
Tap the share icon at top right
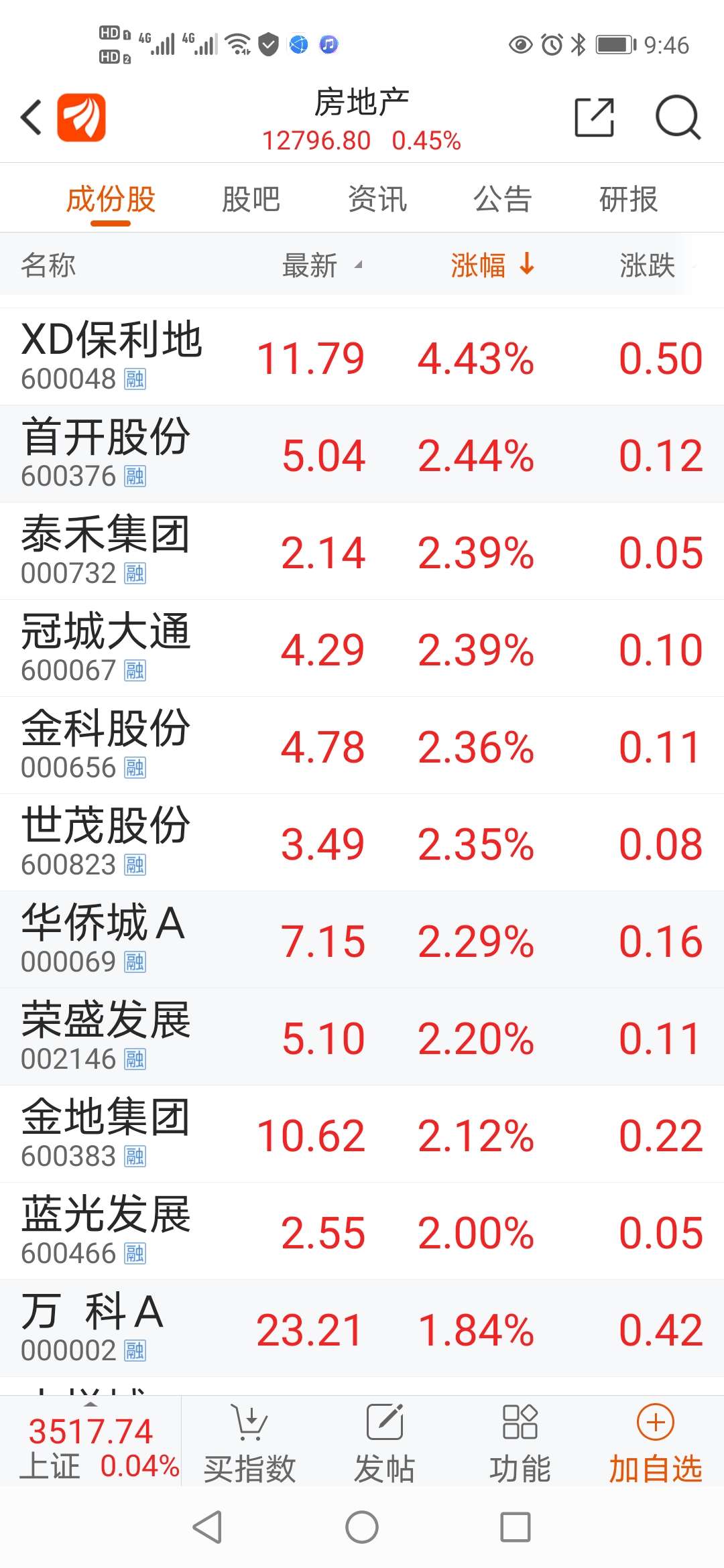pos(594,117)
